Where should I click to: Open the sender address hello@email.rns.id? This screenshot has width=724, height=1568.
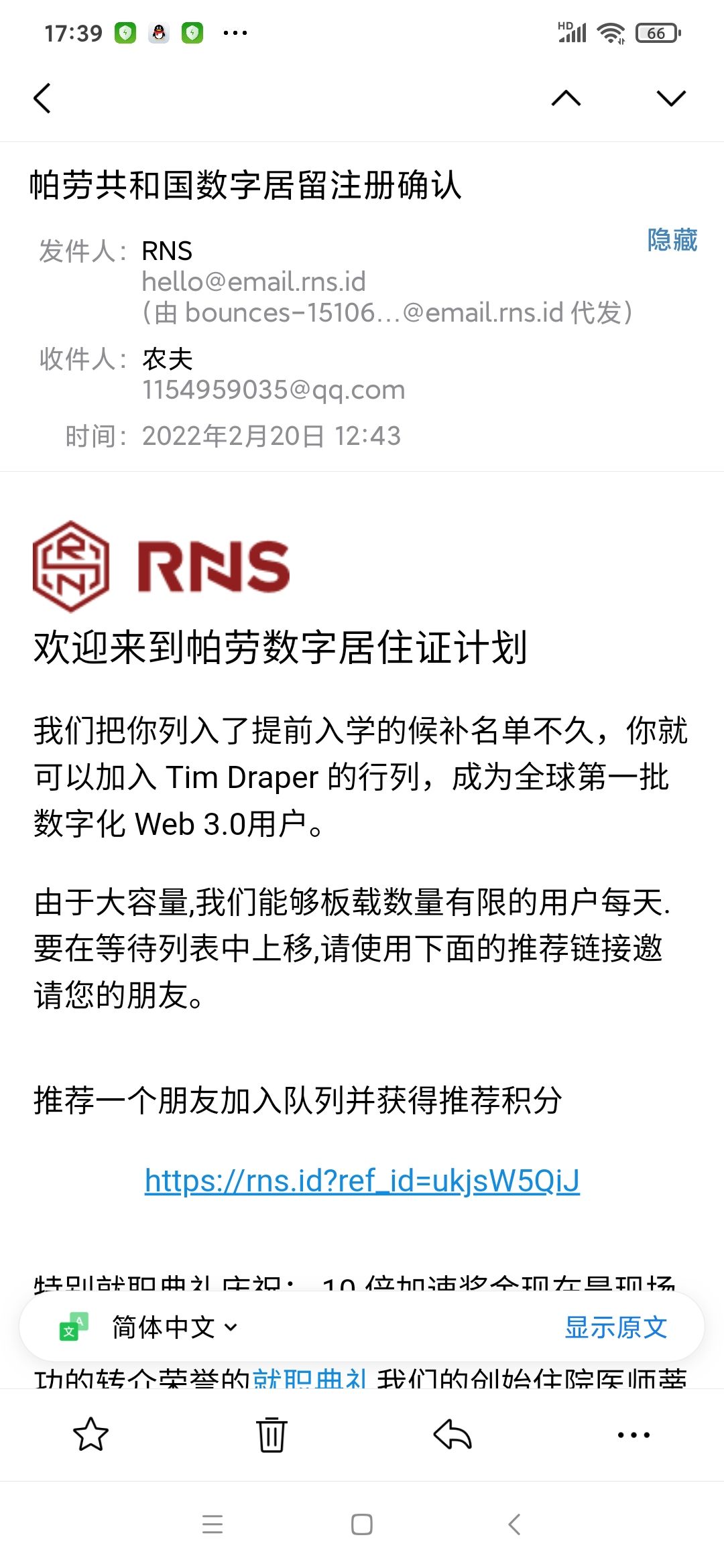tap(253, 281)
